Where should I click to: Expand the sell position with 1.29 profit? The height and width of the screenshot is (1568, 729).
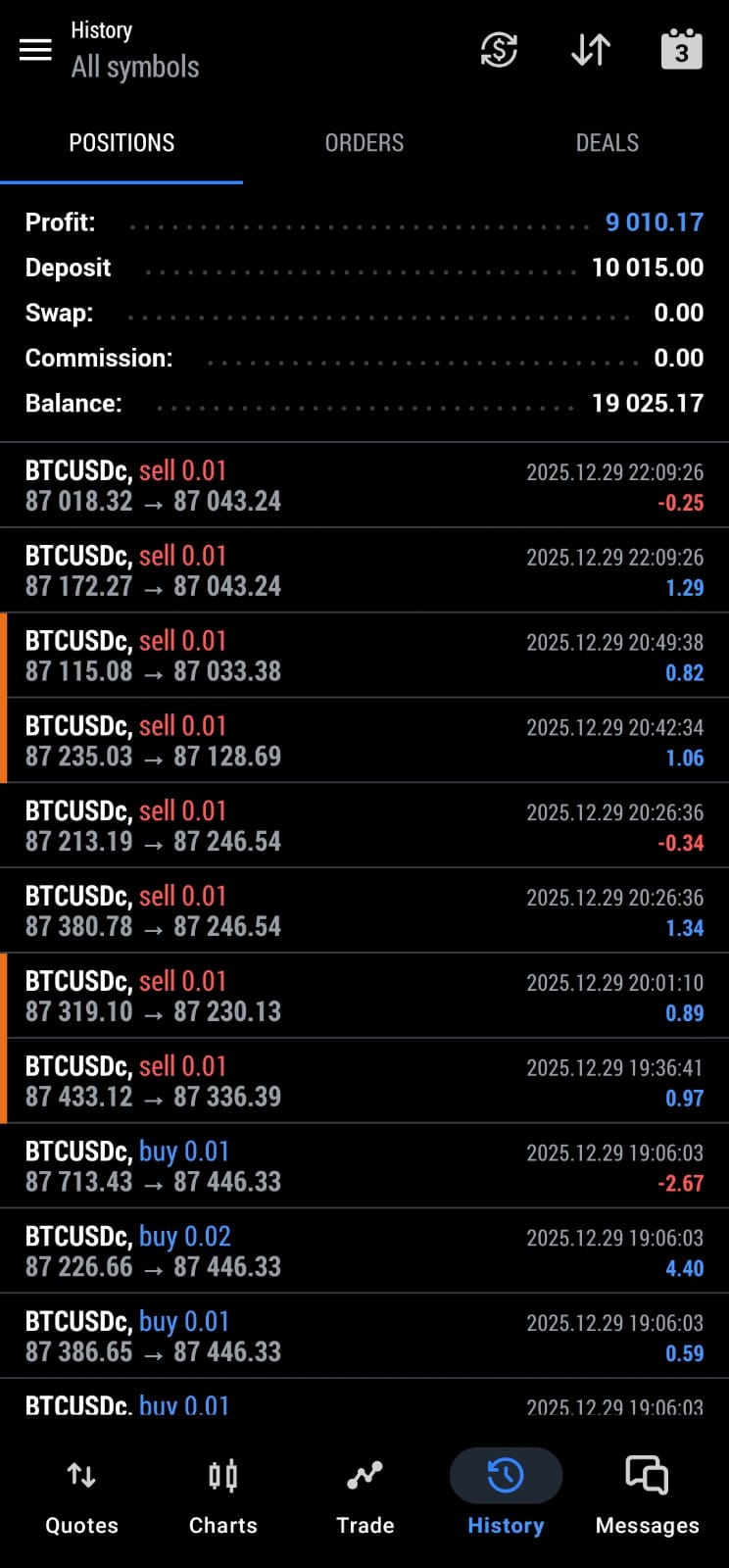(x=364, y=571)
